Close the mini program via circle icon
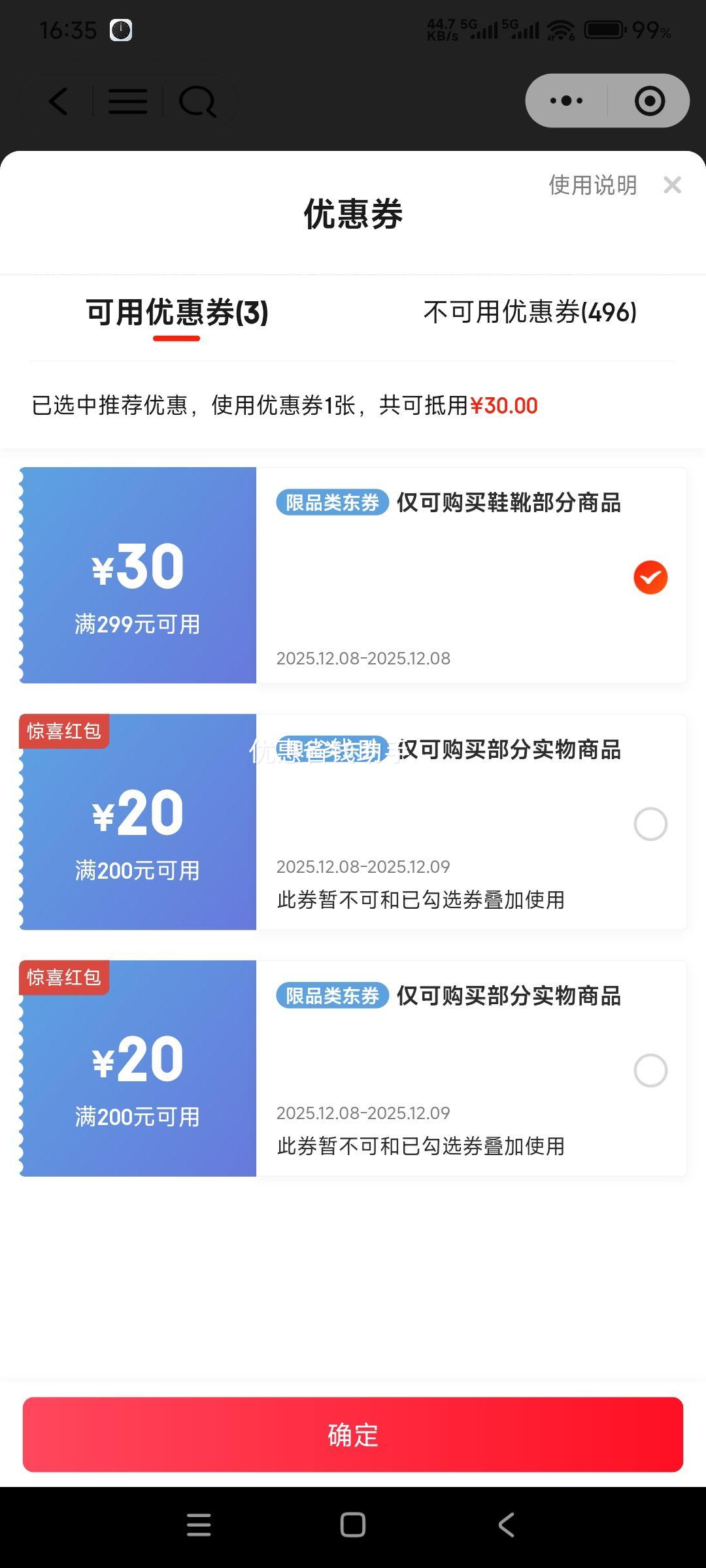Viewport: 706px width, 1568px height. tap(650, 101)
